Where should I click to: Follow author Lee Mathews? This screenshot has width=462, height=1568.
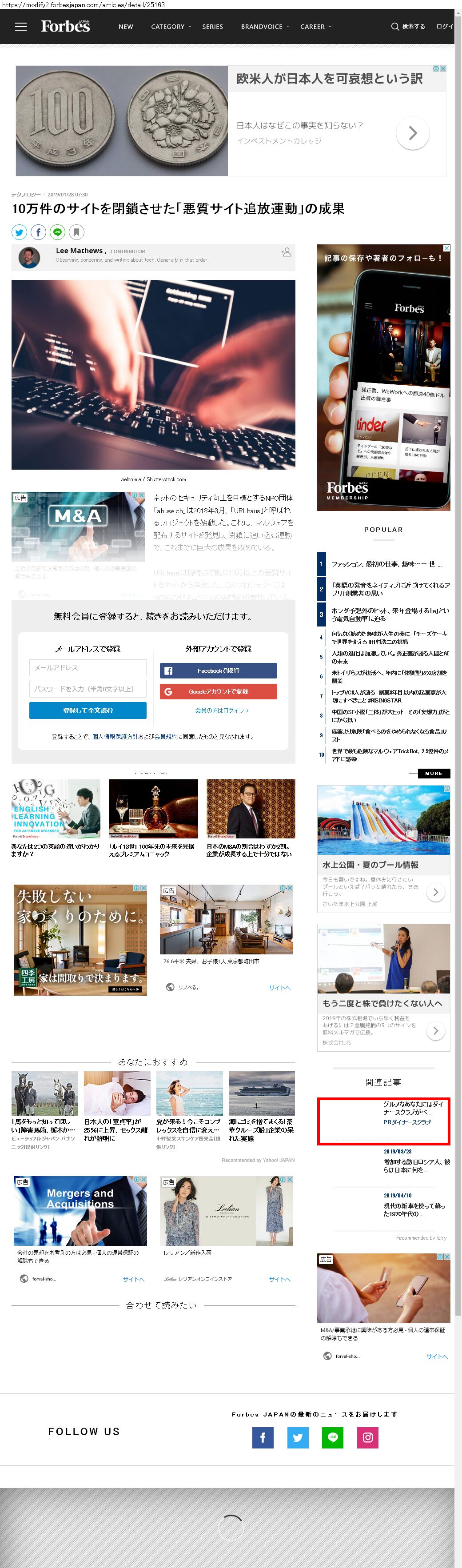(286, 252)
